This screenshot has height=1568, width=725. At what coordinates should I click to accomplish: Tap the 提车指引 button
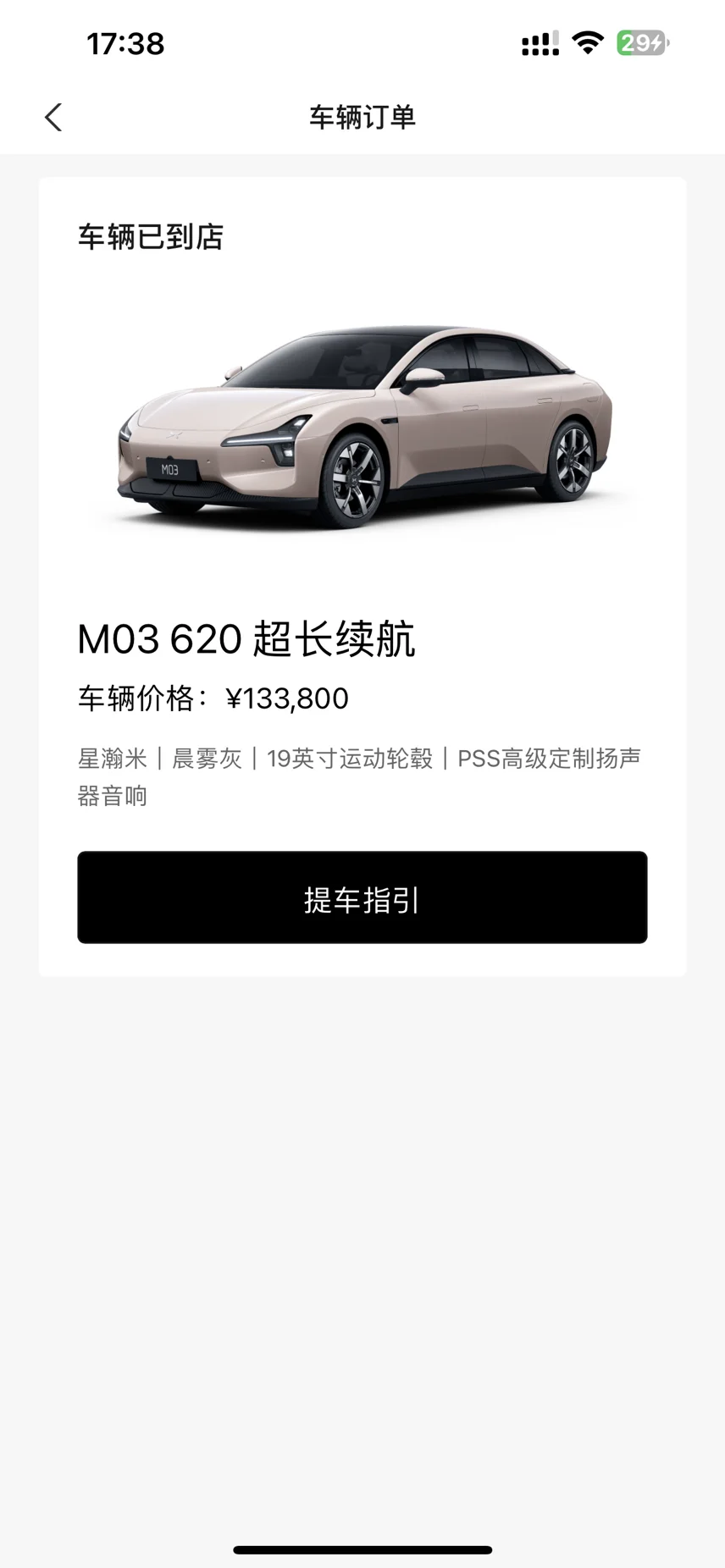[362, 897]
